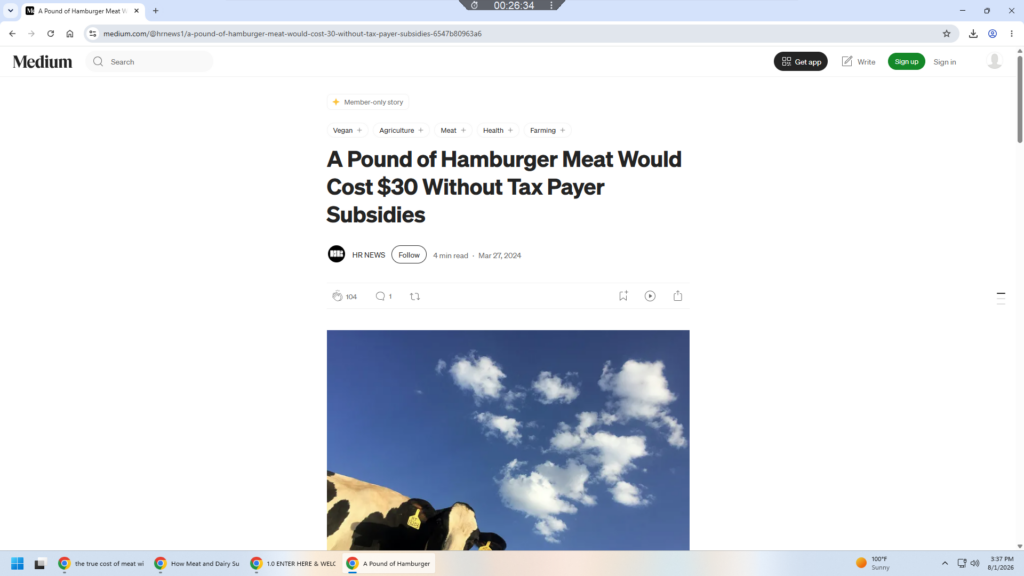
Task: Star this page as browser bookmark
Action: (x=946, y=33)
